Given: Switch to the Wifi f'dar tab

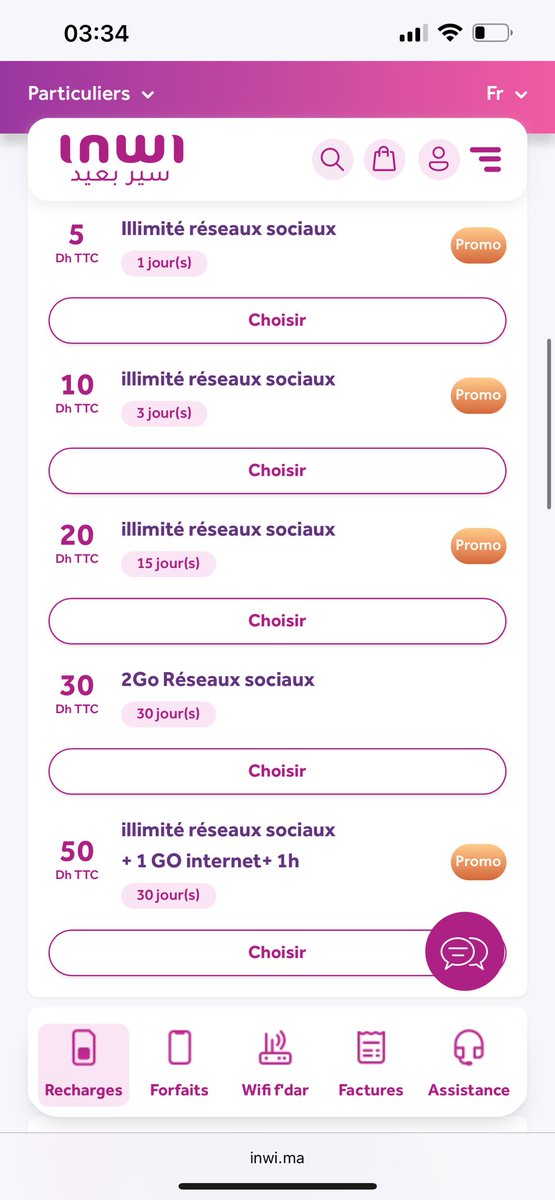Looking at the screenshot, I should tap(275, 1065).
